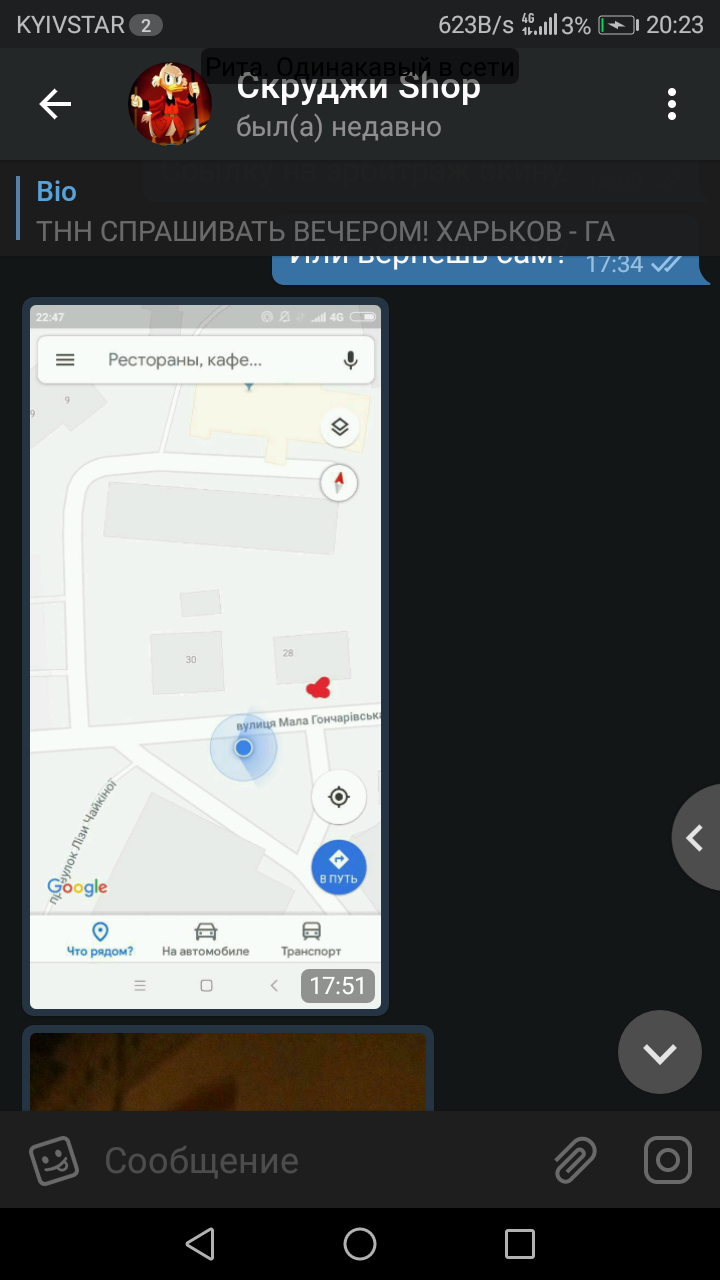
Task: Open Скруджи Shop profile avatar
Action: point(170,104)
